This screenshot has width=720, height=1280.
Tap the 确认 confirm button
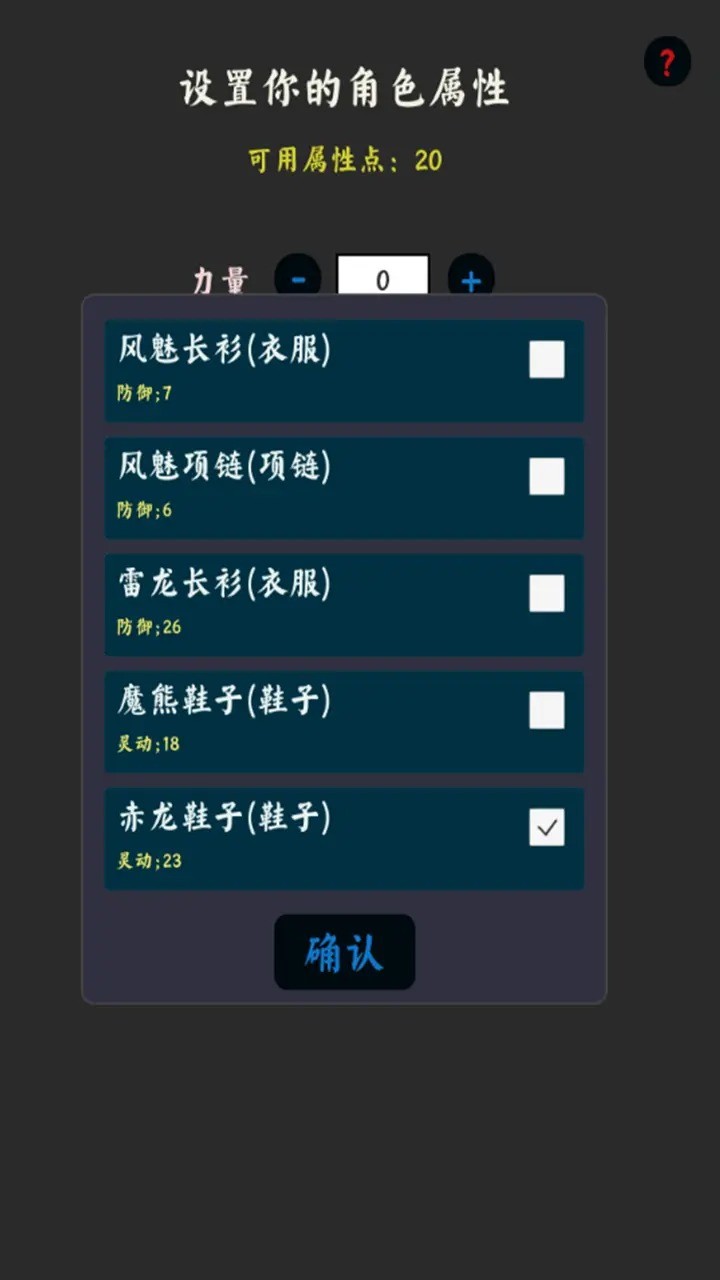[344, 952]
